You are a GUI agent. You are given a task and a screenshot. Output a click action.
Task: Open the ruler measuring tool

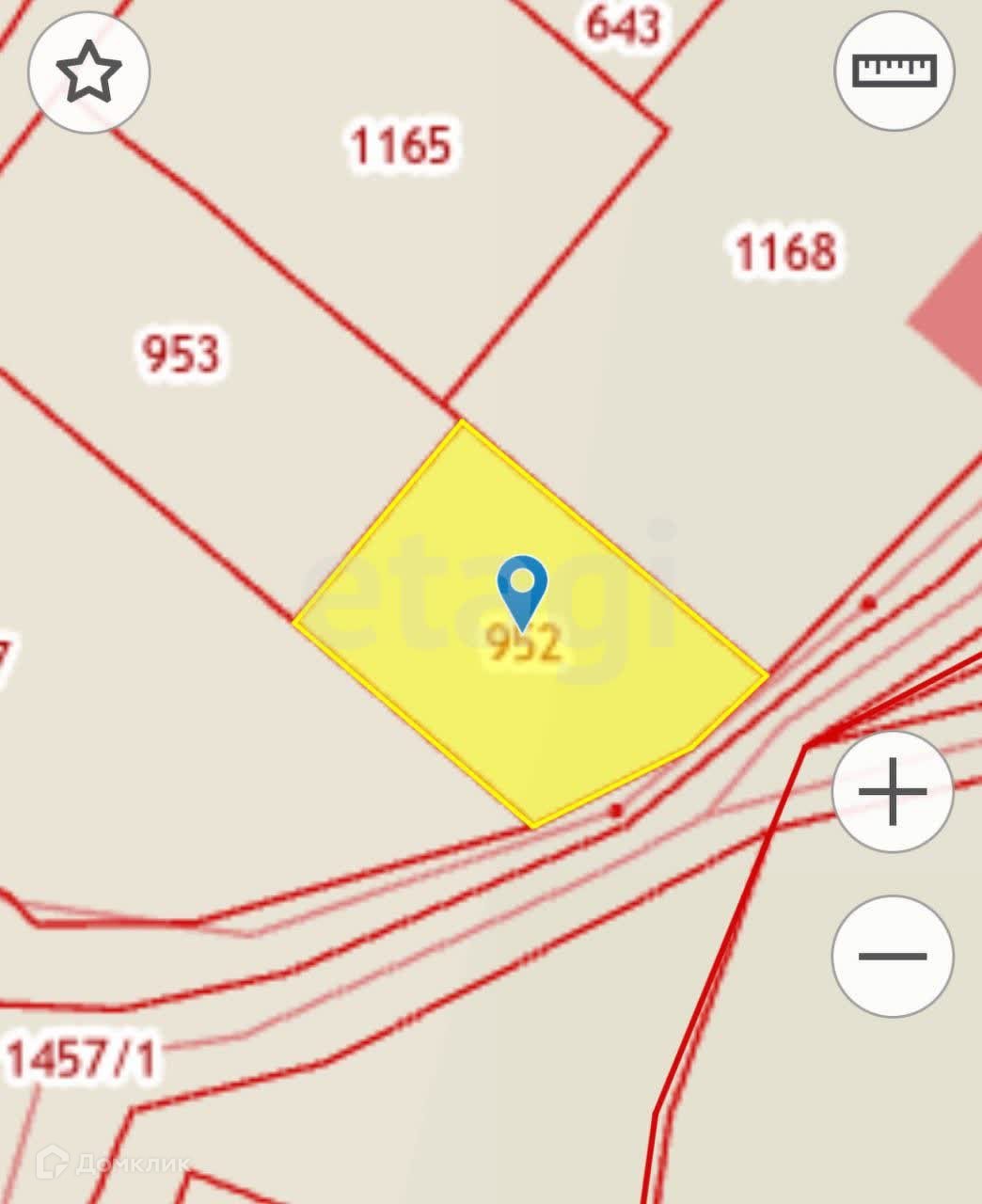(x=895, y=71)
